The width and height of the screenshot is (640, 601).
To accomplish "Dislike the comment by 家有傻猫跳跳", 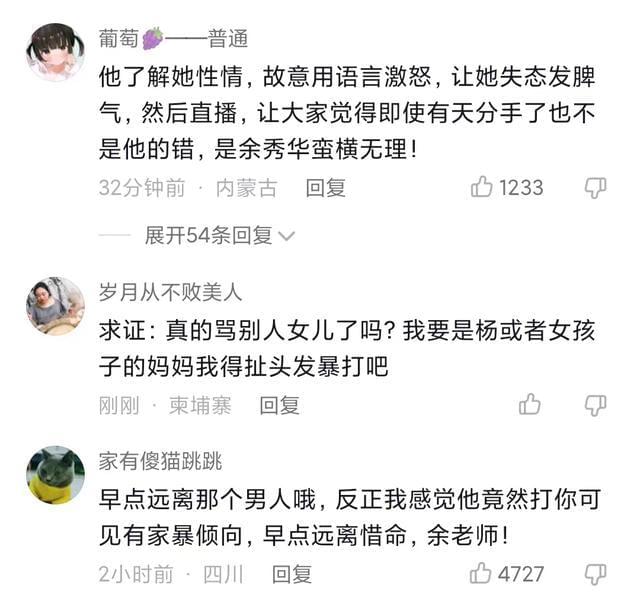I will [595, 573].
